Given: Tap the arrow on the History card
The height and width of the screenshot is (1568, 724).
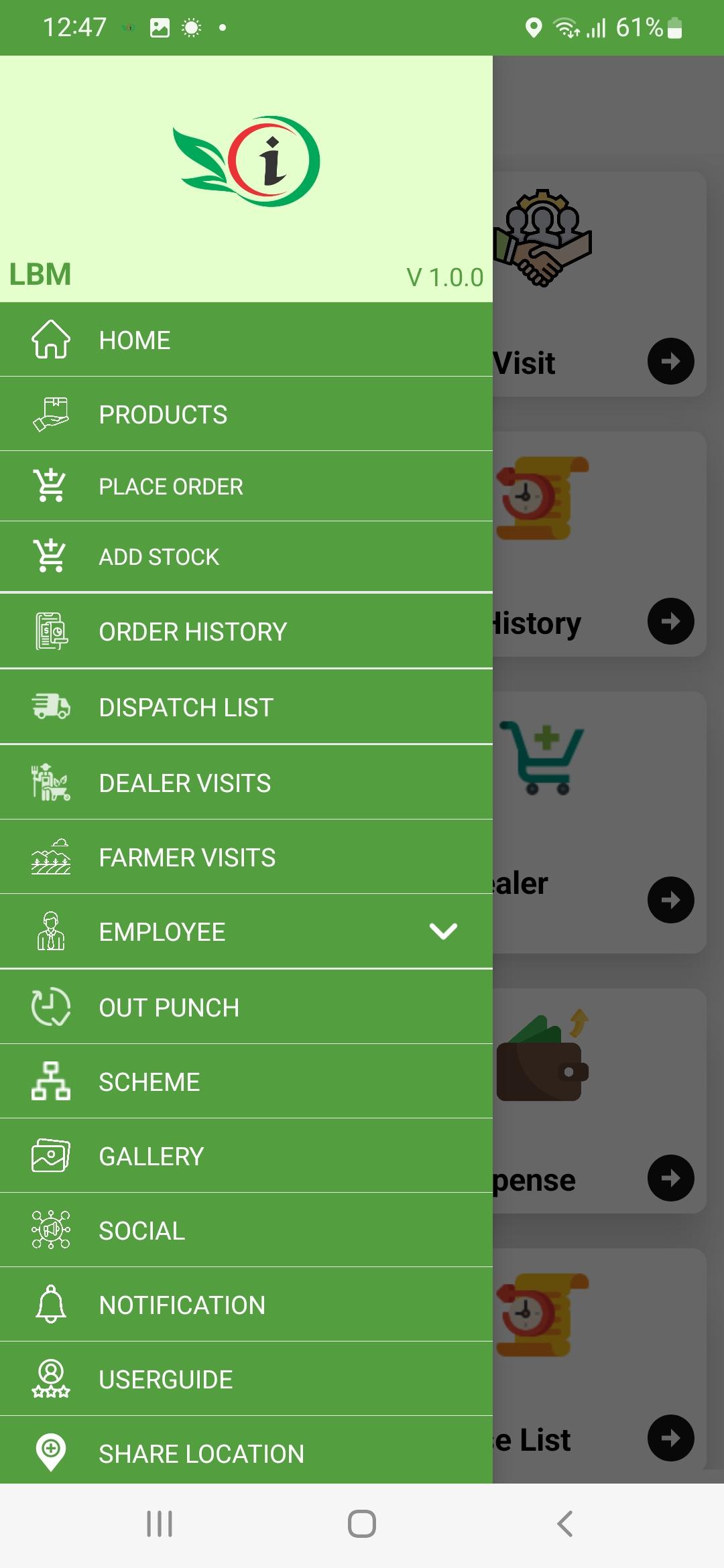Looking at the screenshot, I should tap(670, 621).
